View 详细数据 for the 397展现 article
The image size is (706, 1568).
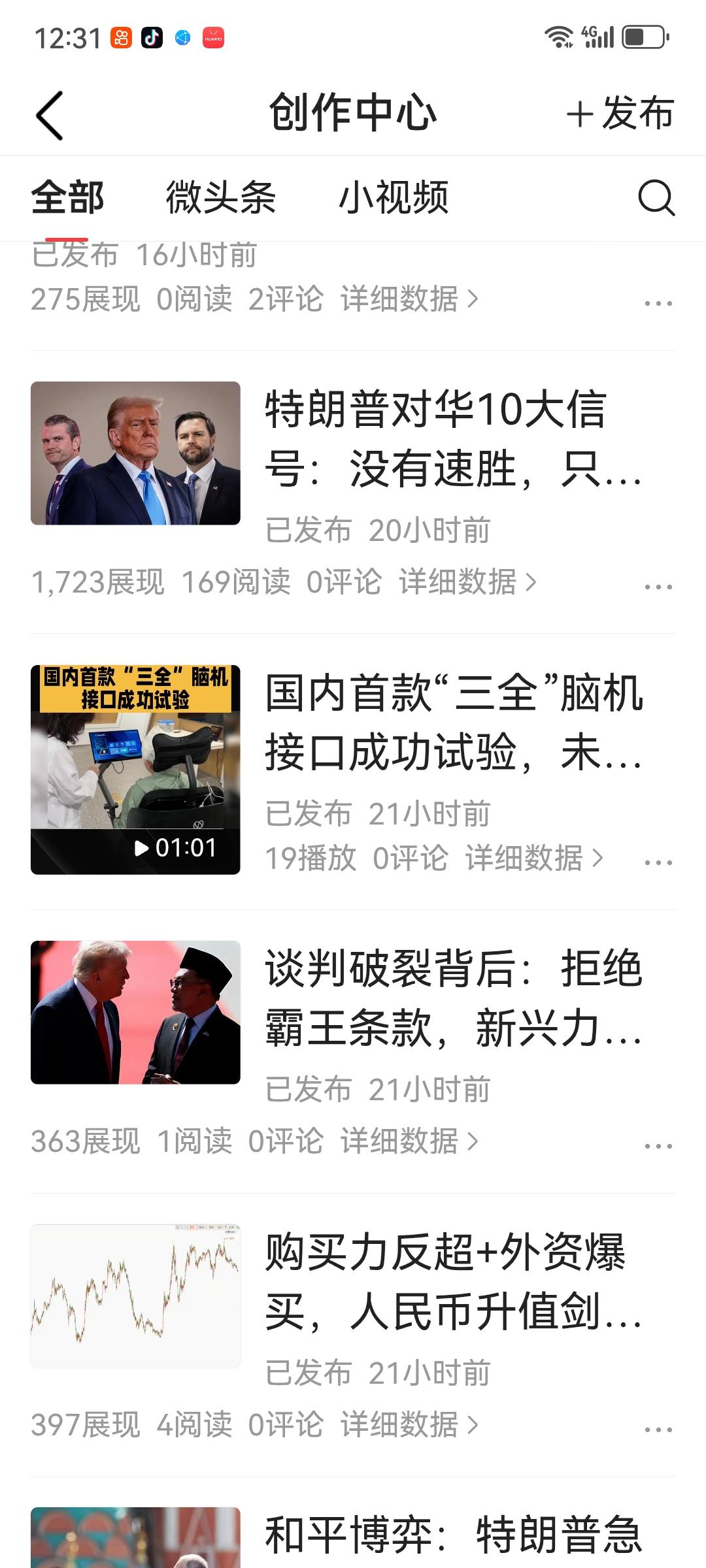tap(409, 1425)
